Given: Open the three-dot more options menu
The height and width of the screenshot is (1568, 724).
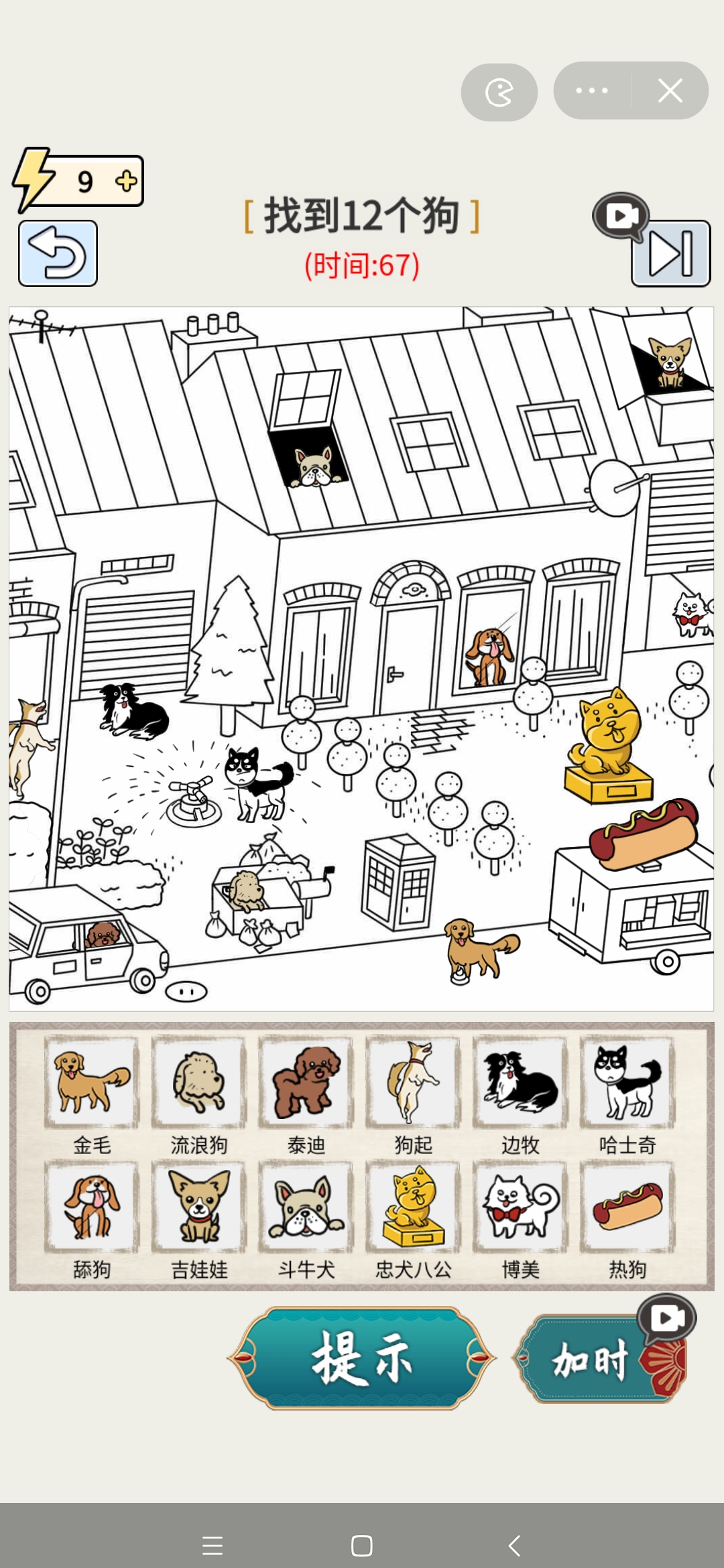Looking at the screenshot, I should (x=591, y=90).
